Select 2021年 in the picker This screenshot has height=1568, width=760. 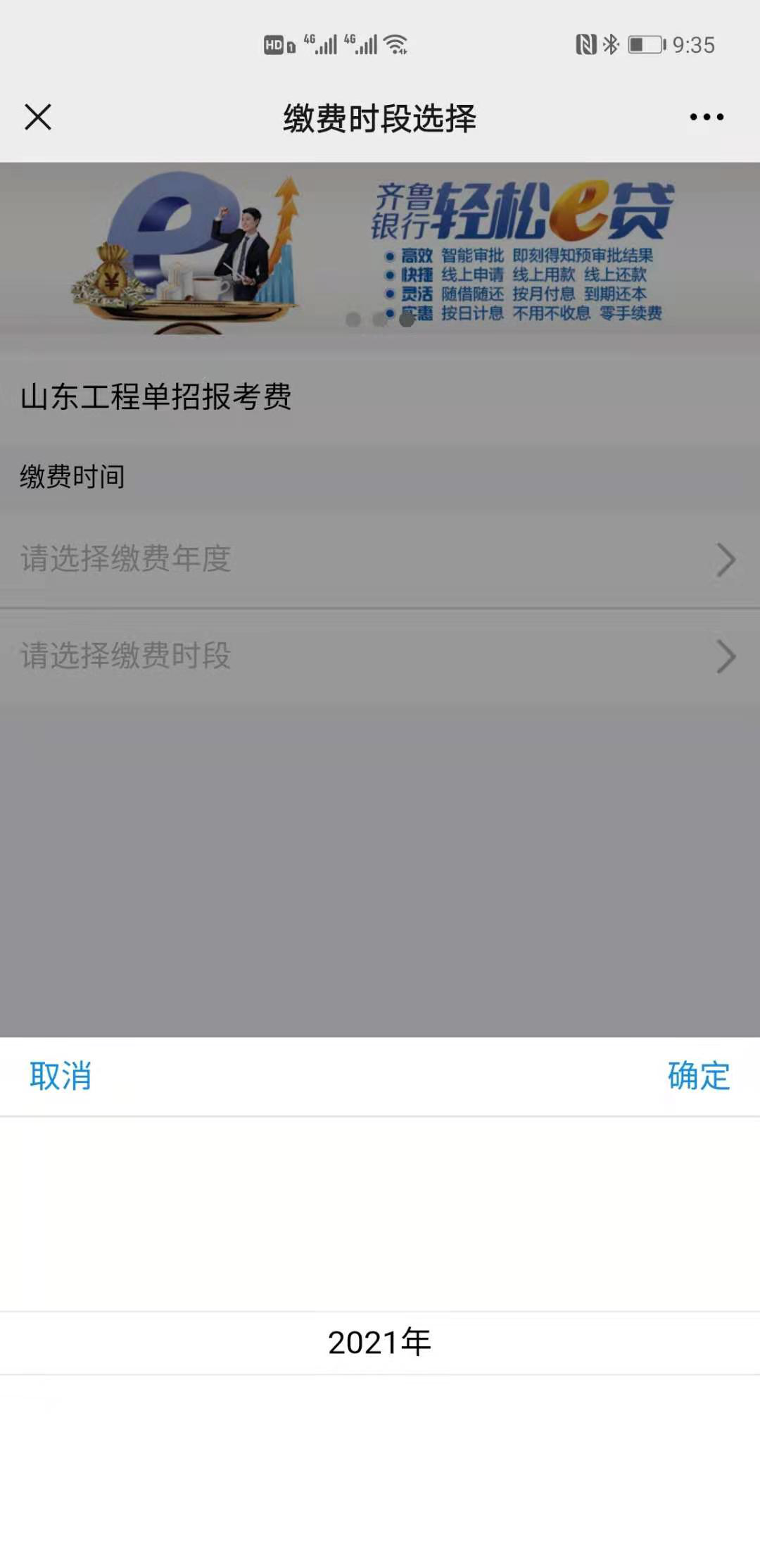click(x=380, y=1342)
